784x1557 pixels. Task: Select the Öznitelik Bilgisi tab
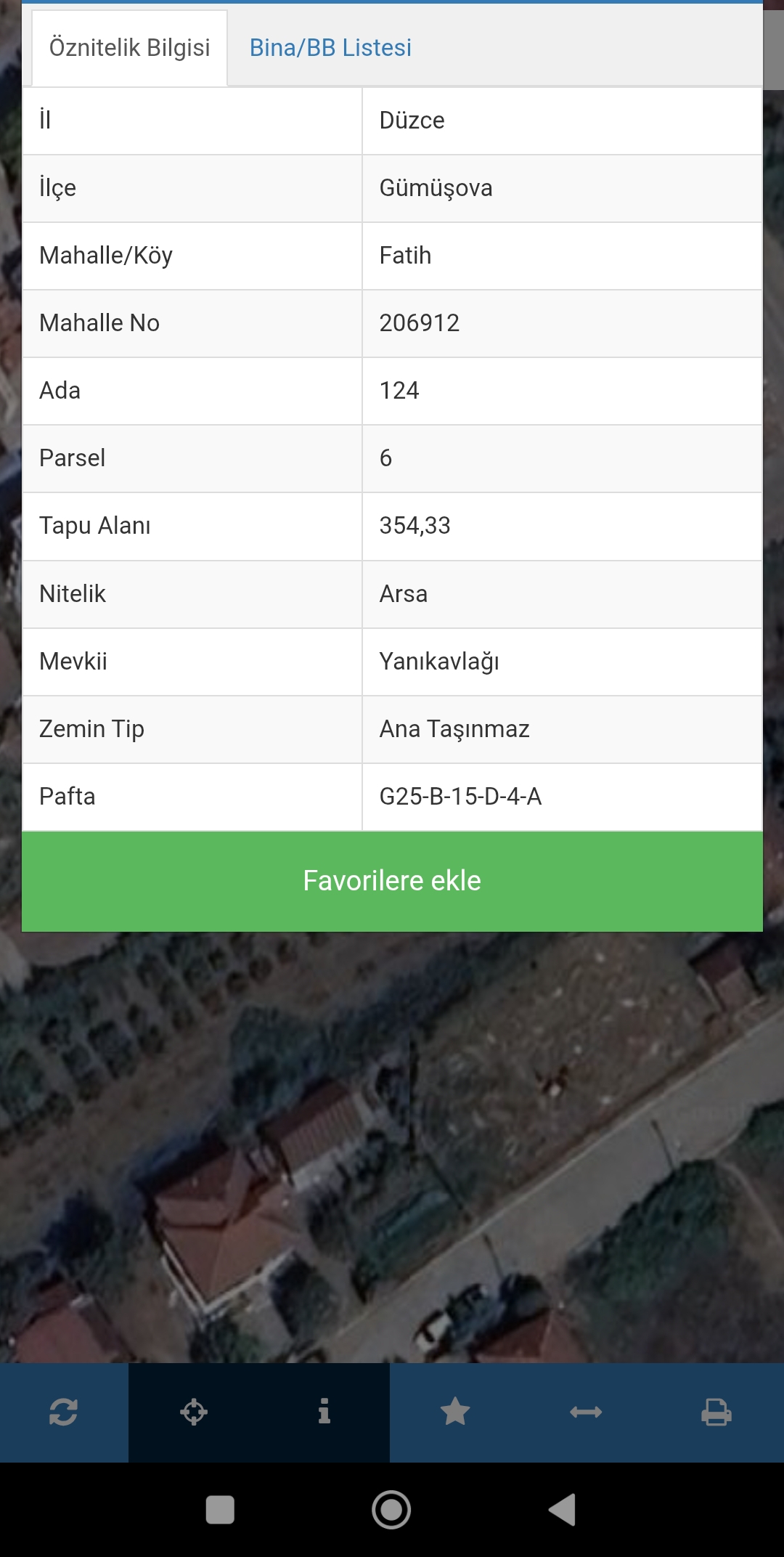pyautogui.click(x=129, y=48)
